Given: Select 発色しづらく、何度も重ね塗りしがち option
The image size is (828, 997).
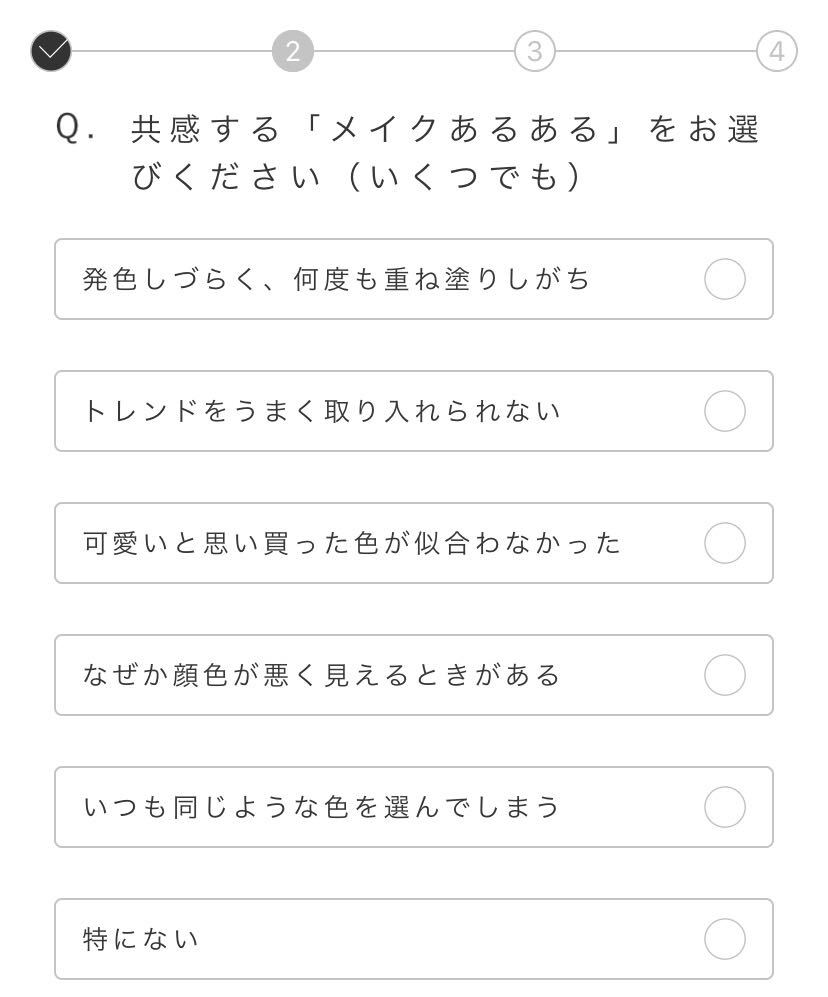Looking at the screenshot, I should [724, 279].
